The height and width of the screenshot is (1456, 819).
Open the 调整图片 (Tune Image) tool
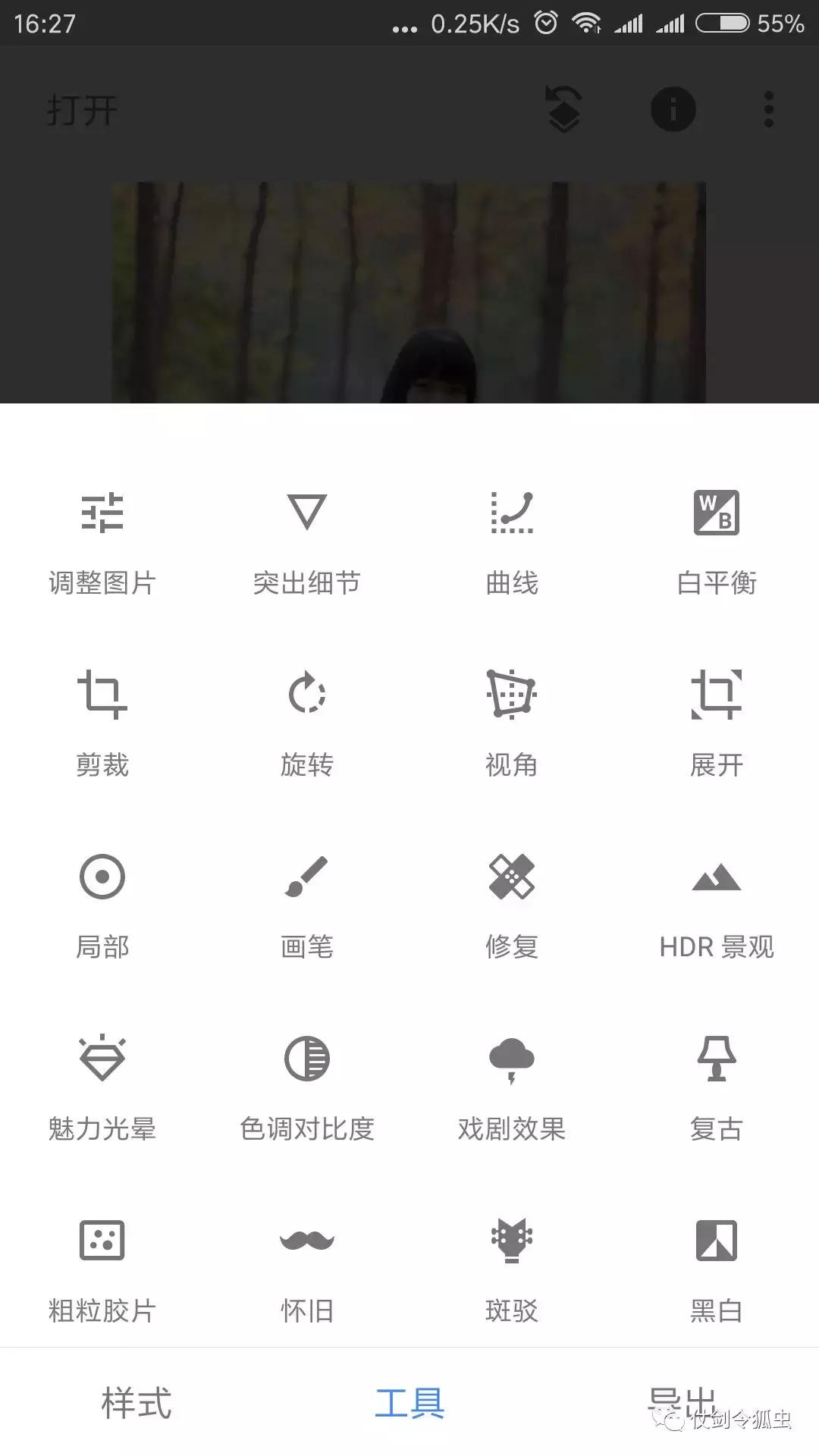[x=102, y=538]
